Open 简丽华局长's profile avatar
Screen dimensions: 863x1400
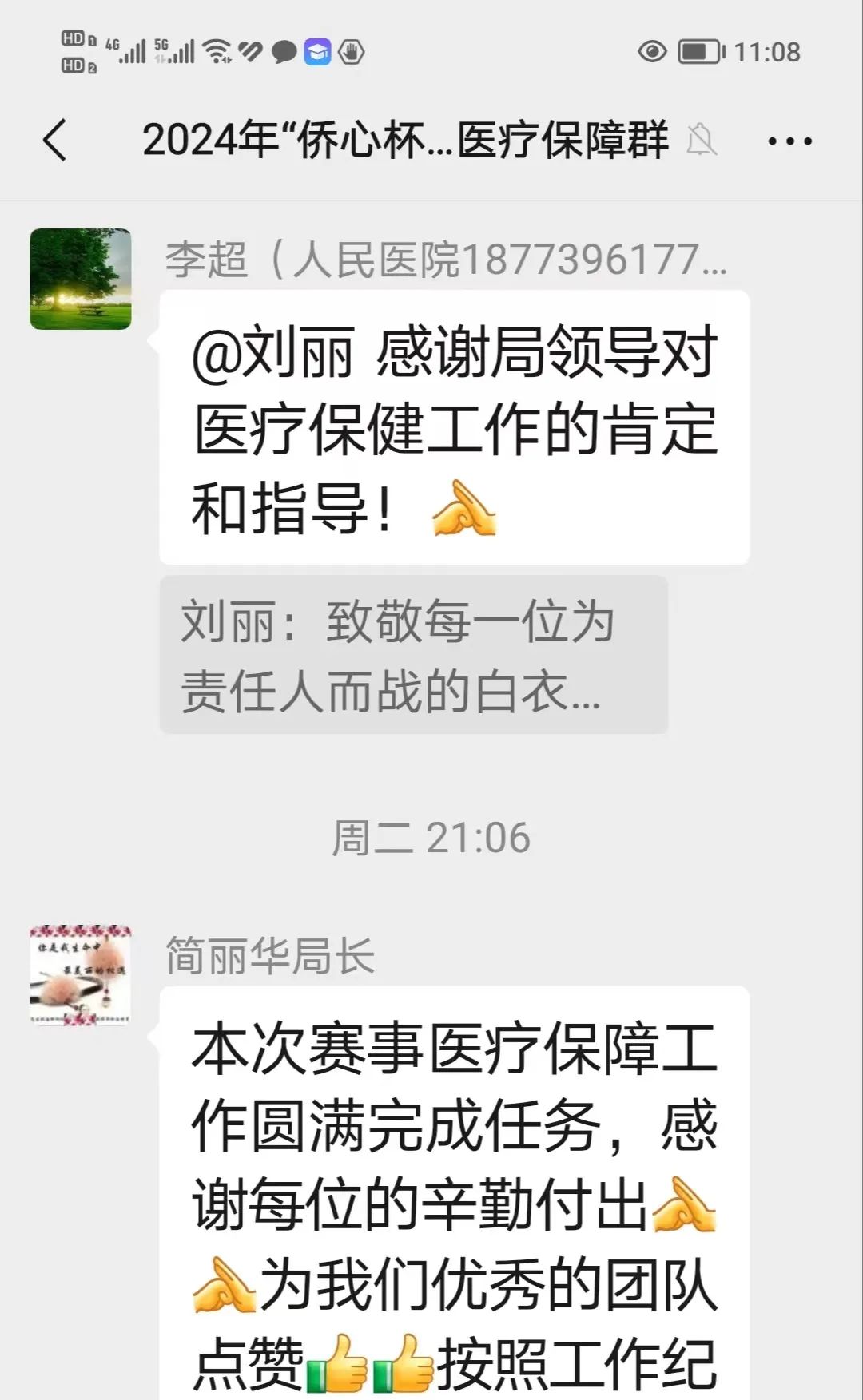pos(81,975)
